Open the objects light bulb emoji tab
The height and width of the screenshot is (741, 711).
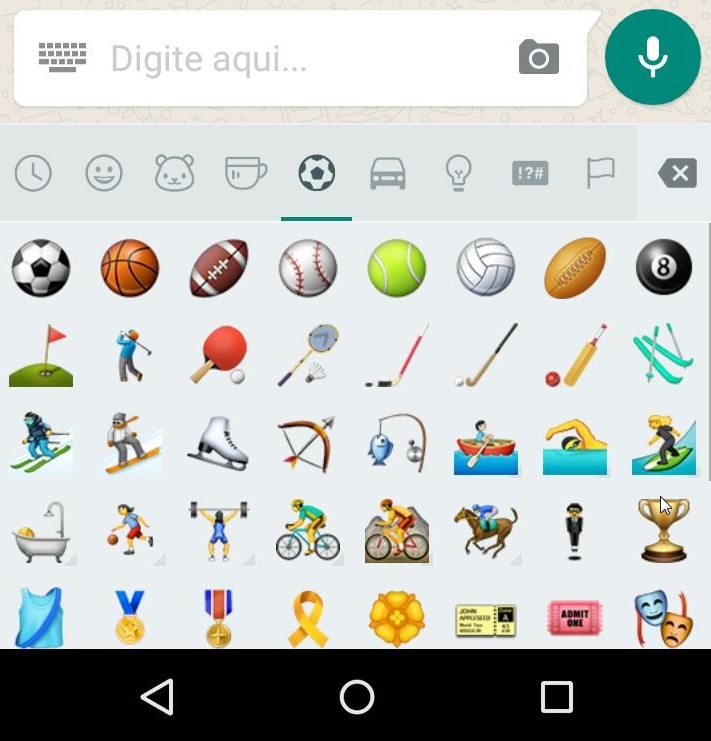[x=458, y=174]
